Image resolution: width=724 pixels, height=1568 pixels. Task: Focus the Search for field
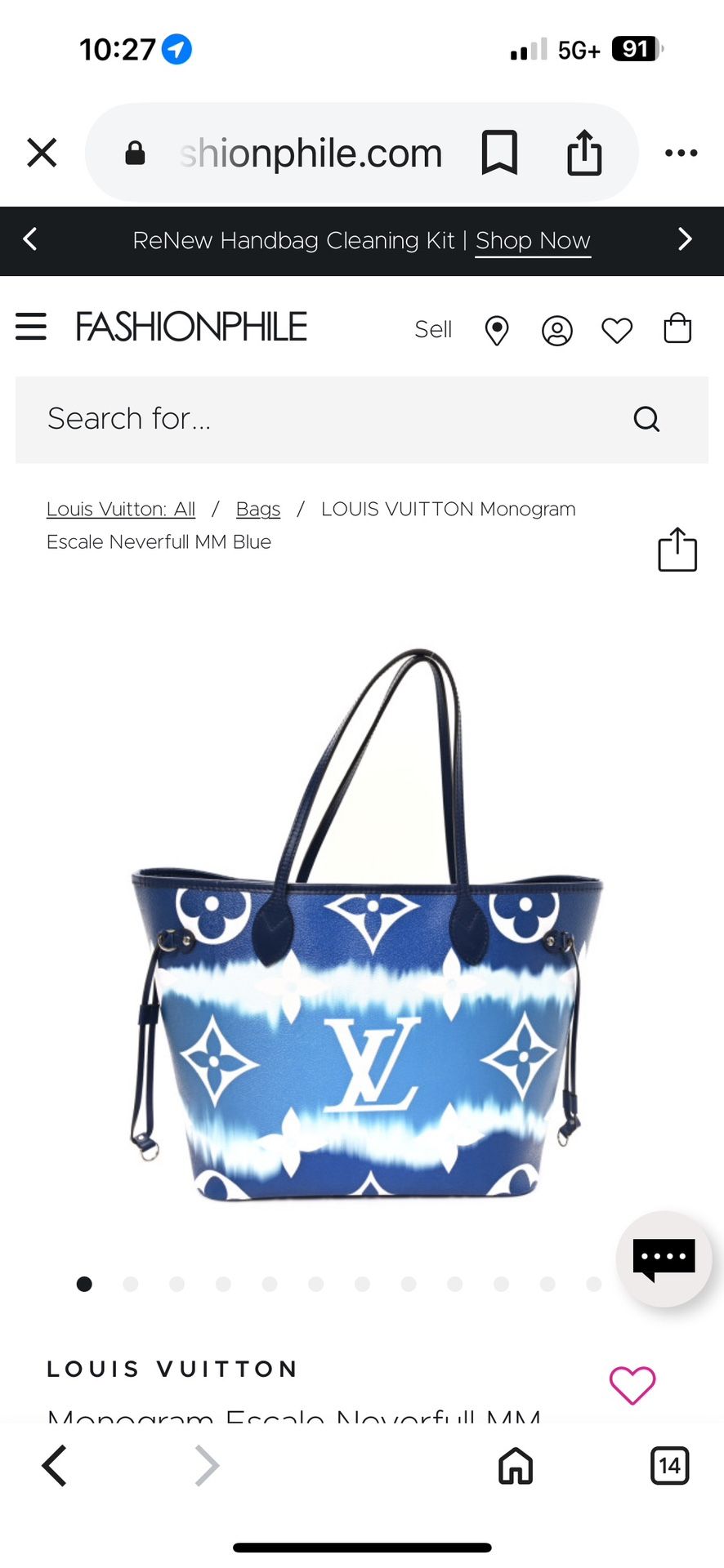[x=327, y=419]
